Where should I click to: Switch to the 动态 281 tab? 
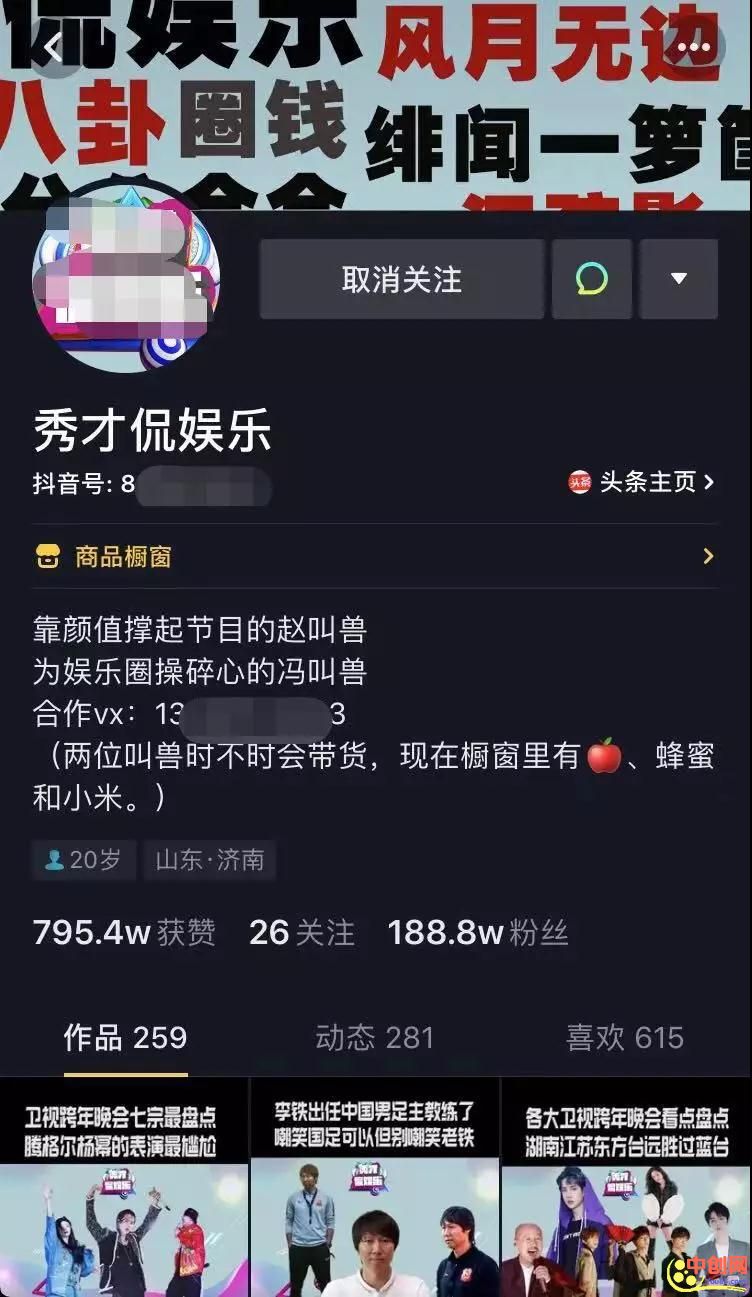coord(375,1037)
